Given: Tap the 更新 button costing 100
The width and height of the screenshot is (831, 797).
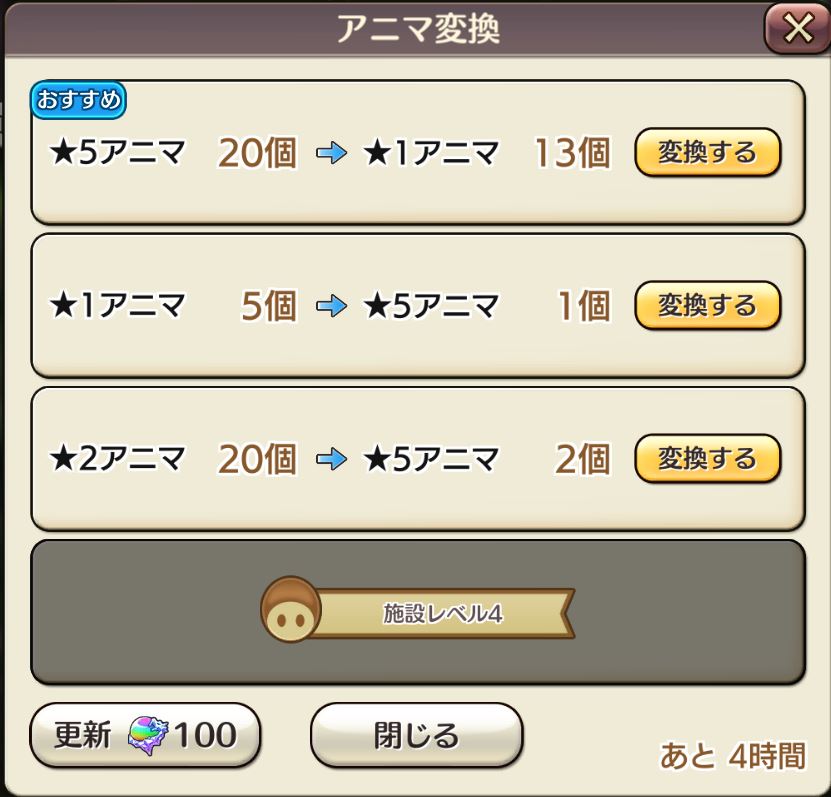Looking at the screenshot, I should pos(146,736).
